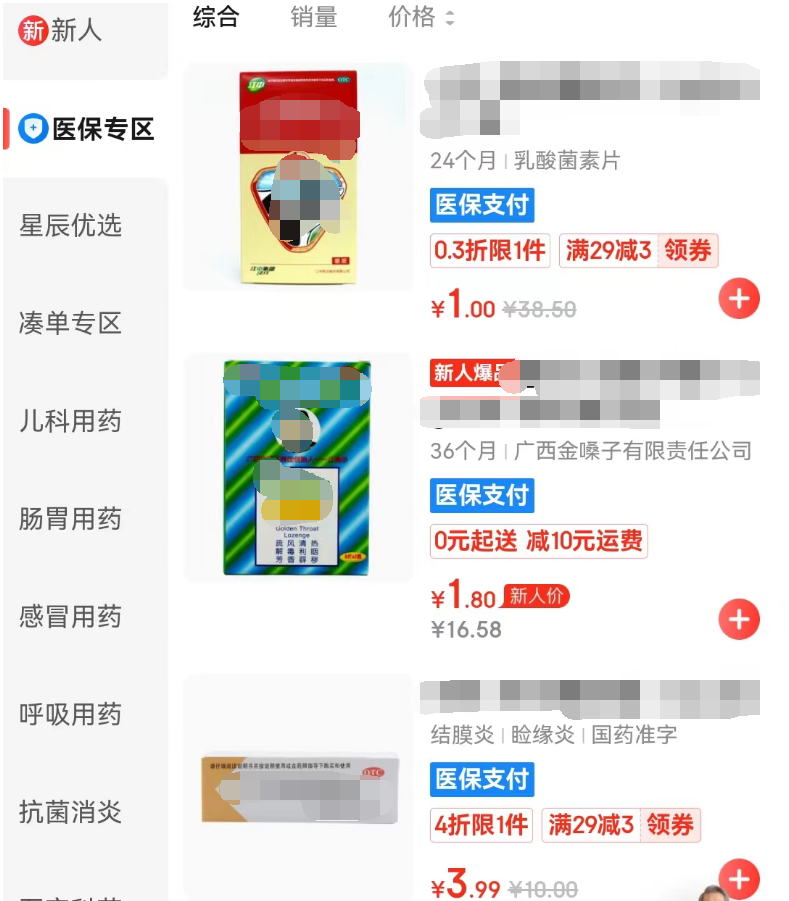Open the 广西金嗓子 product image
Screen dimensions: 789x901
pos(298,467)
